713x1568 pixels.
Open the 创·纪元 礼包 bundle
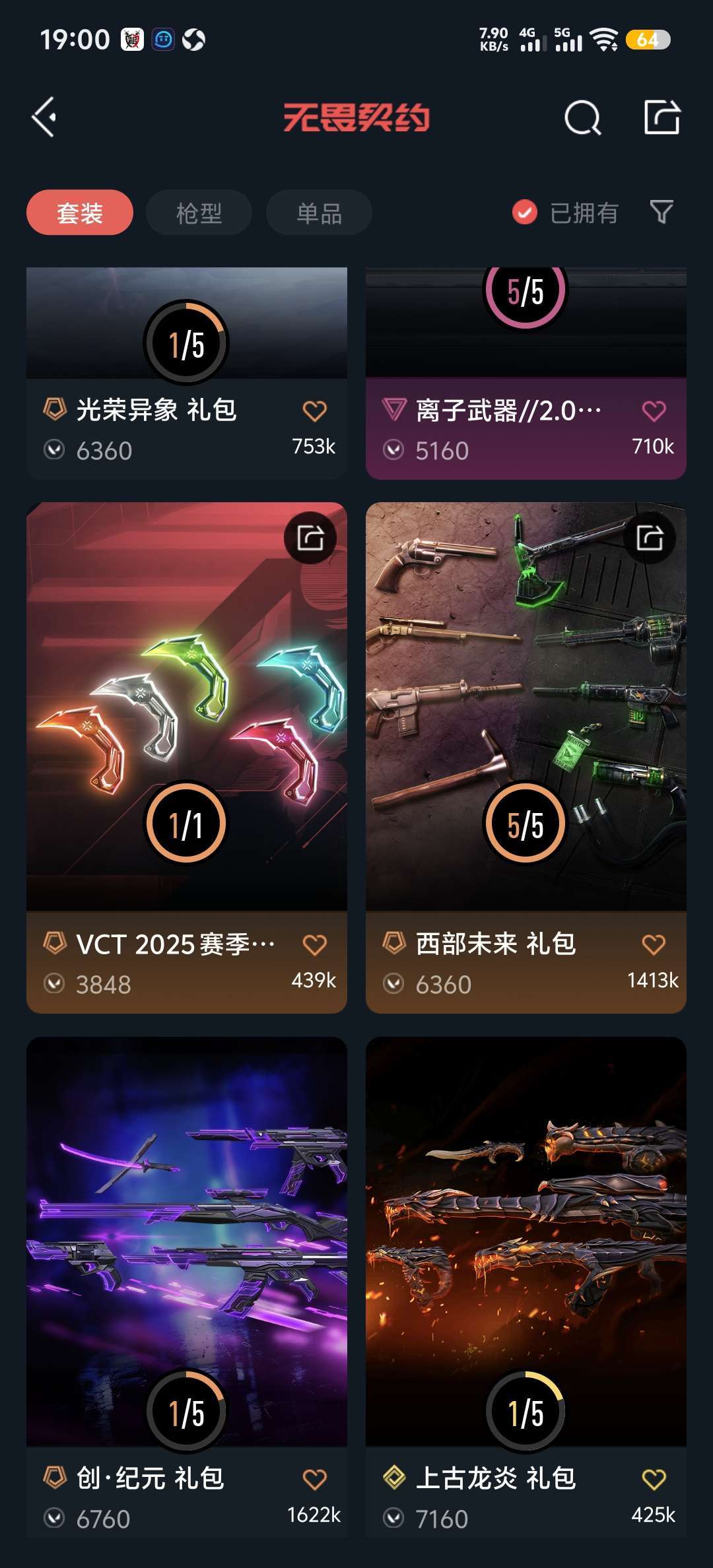186,1241
